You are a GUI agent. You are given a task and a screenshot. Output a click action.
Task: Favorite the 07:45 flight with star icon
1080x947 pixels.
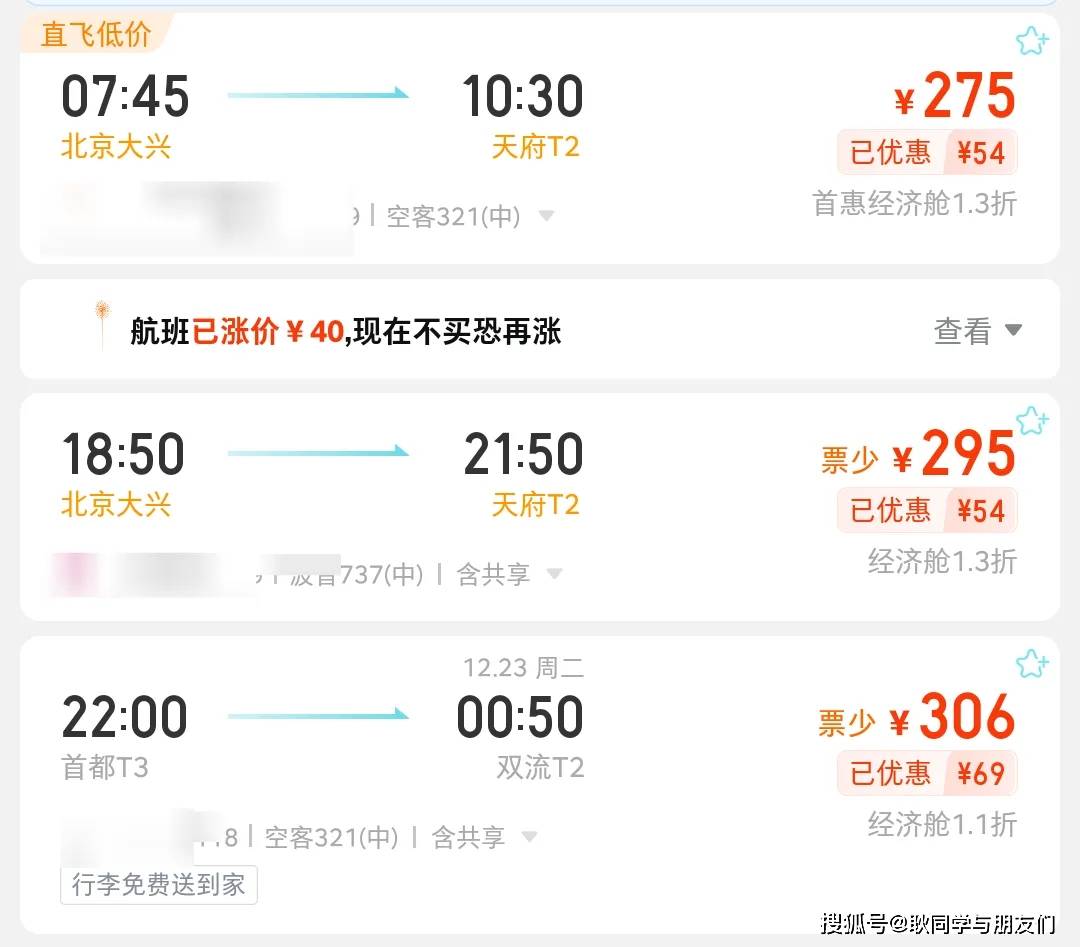(1031, 41)
